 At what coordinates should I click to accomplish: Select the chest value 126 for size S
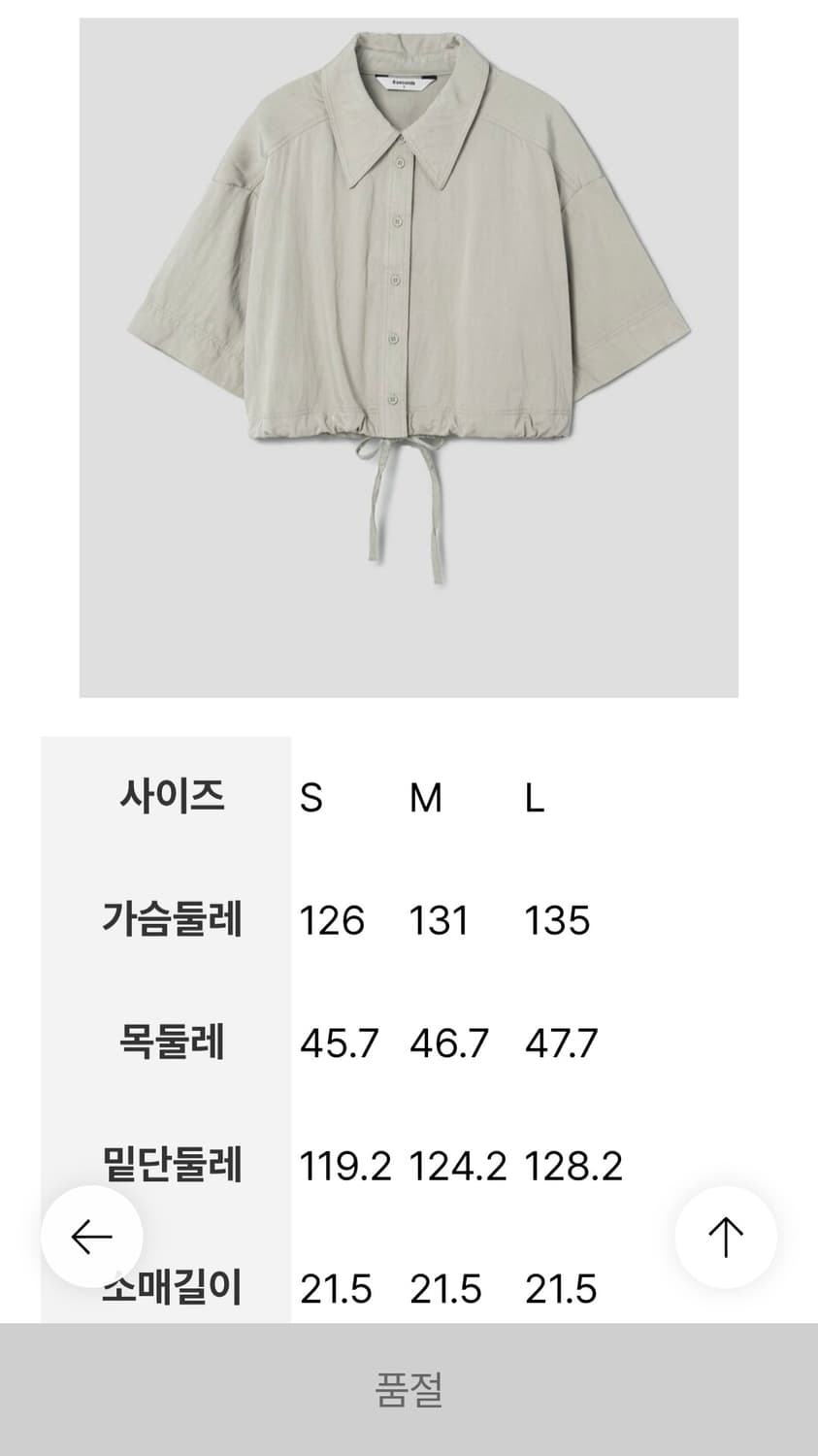coord(333,921)
